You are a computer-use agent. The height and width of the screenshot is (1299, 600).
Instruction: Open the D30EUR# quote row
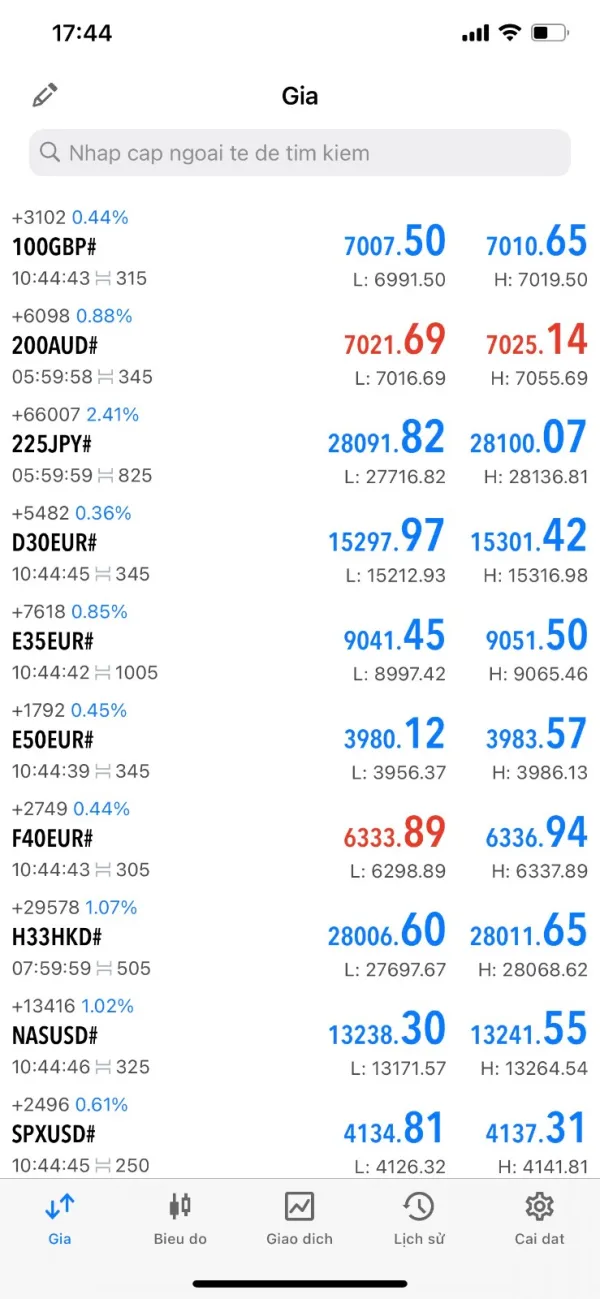tap(300, 543)
